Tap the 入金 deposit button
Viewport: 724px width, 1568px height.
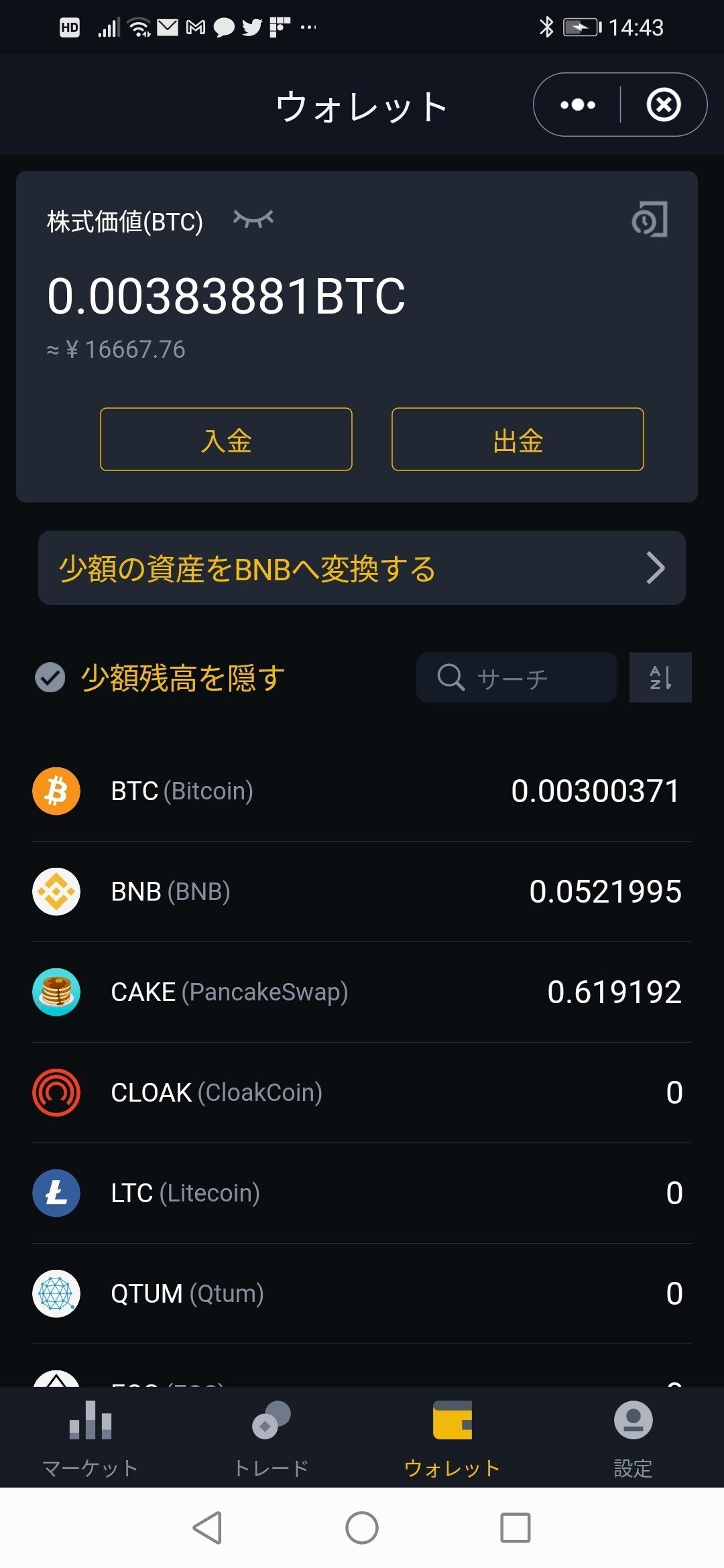click(x=226, y=439)
